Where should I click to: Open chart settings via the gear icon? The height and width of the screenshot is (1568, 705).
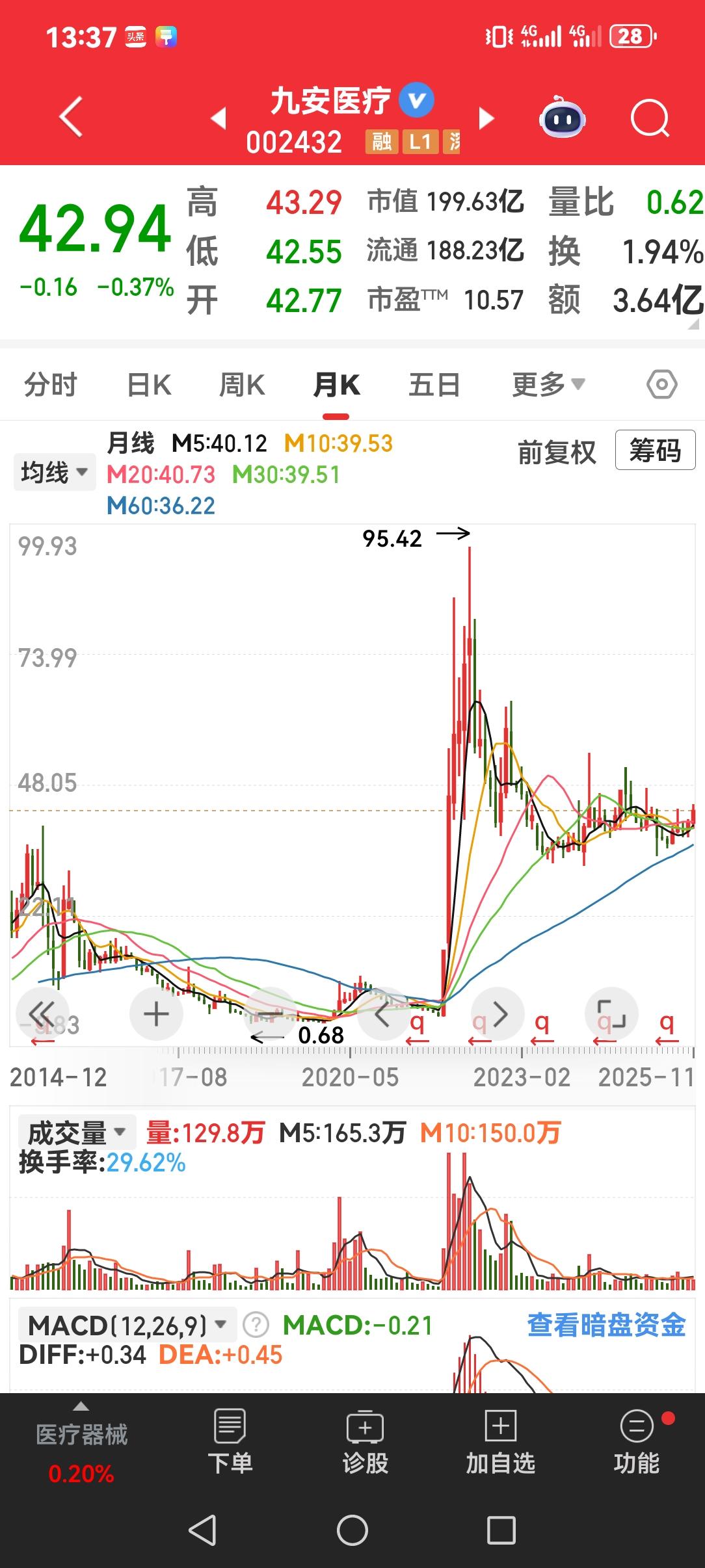pos(662,385)
